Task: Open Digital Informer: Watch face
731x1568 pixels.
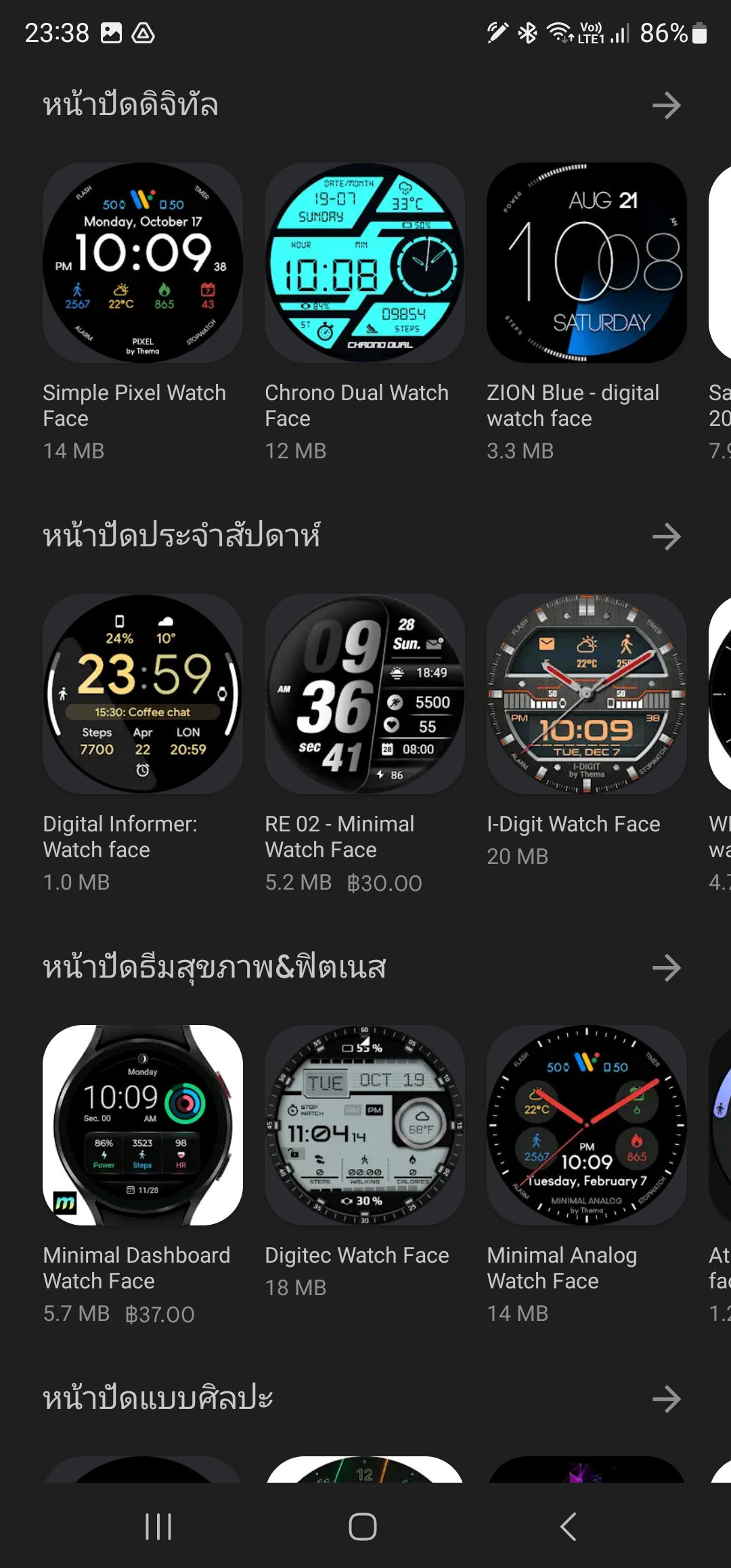Action: pos(143,694)
